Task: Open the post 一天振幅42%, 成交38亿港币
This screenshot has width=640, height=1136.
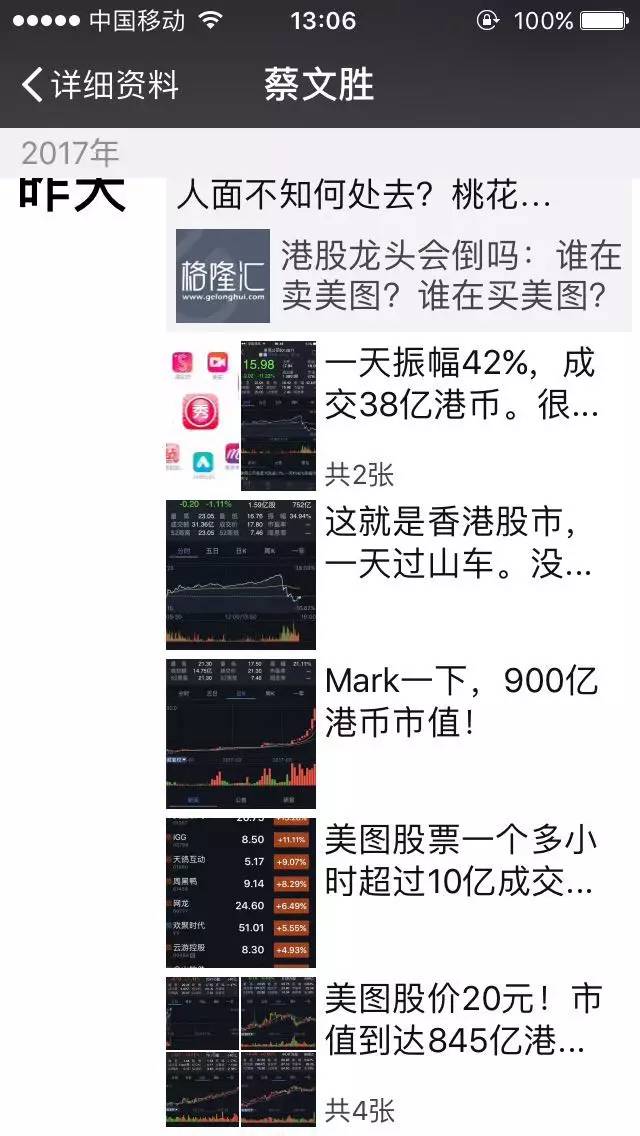Action: pyautogui.click(x=399, y=416)
